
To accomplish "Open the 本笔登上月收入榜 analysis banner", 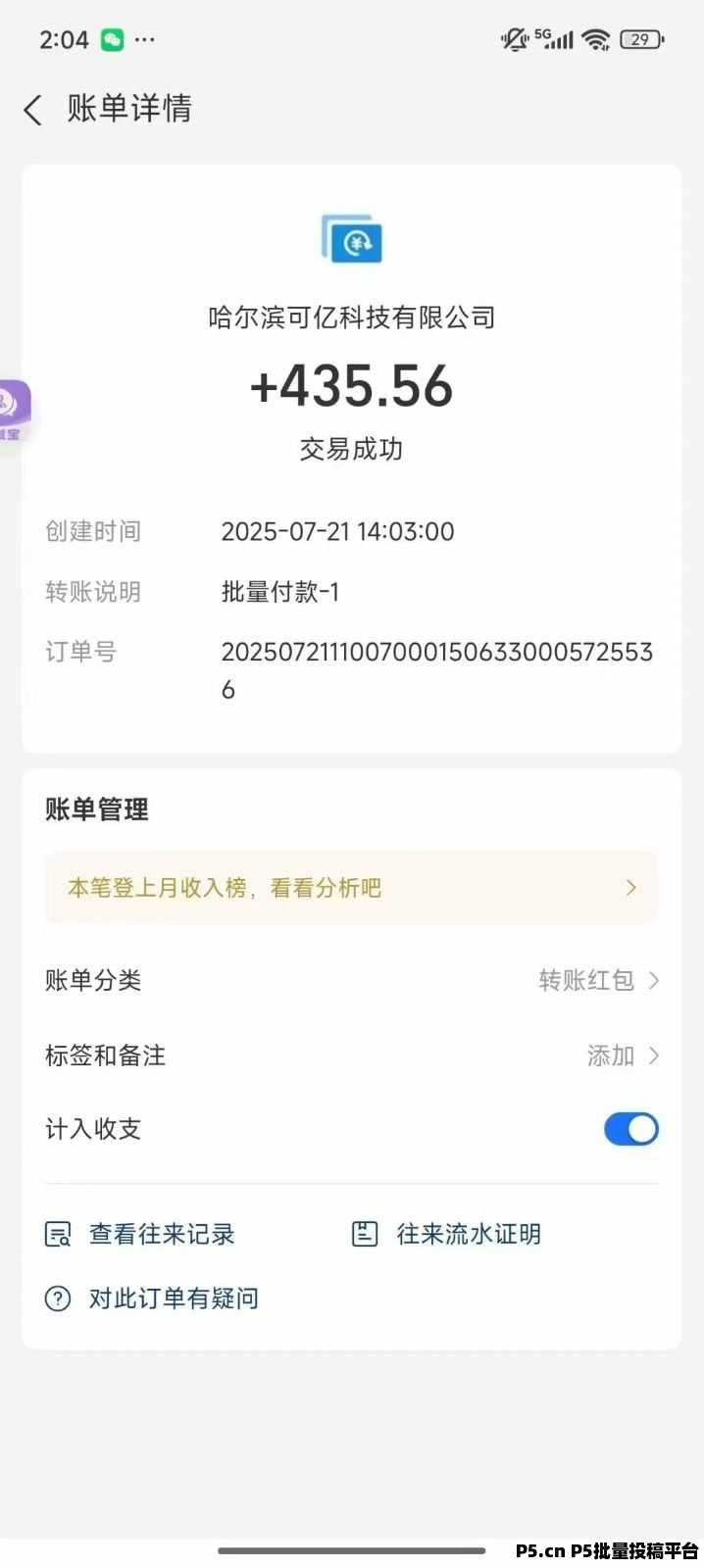I will tap(351, 888).
